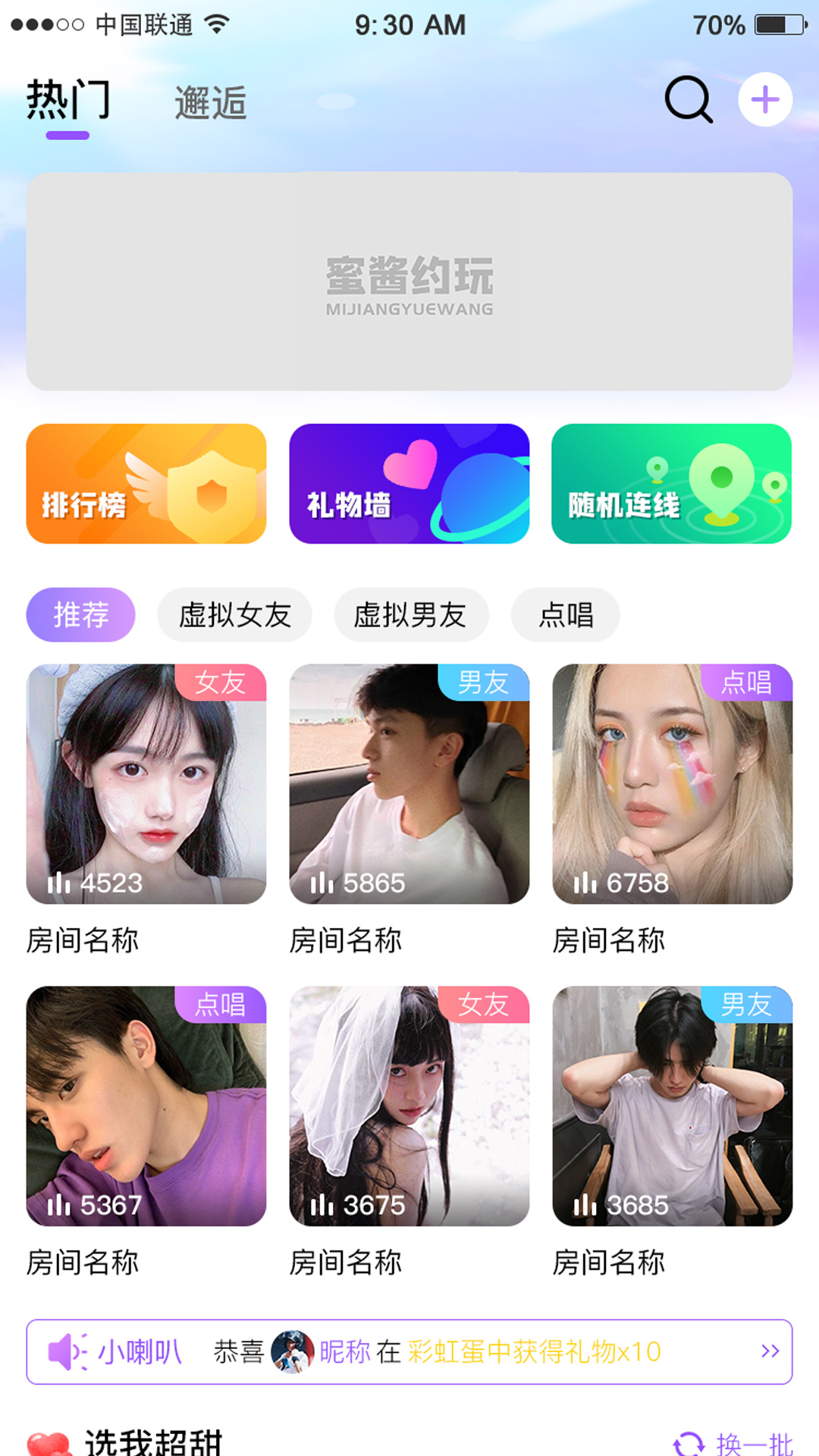Select the 热门 tab

68,101
